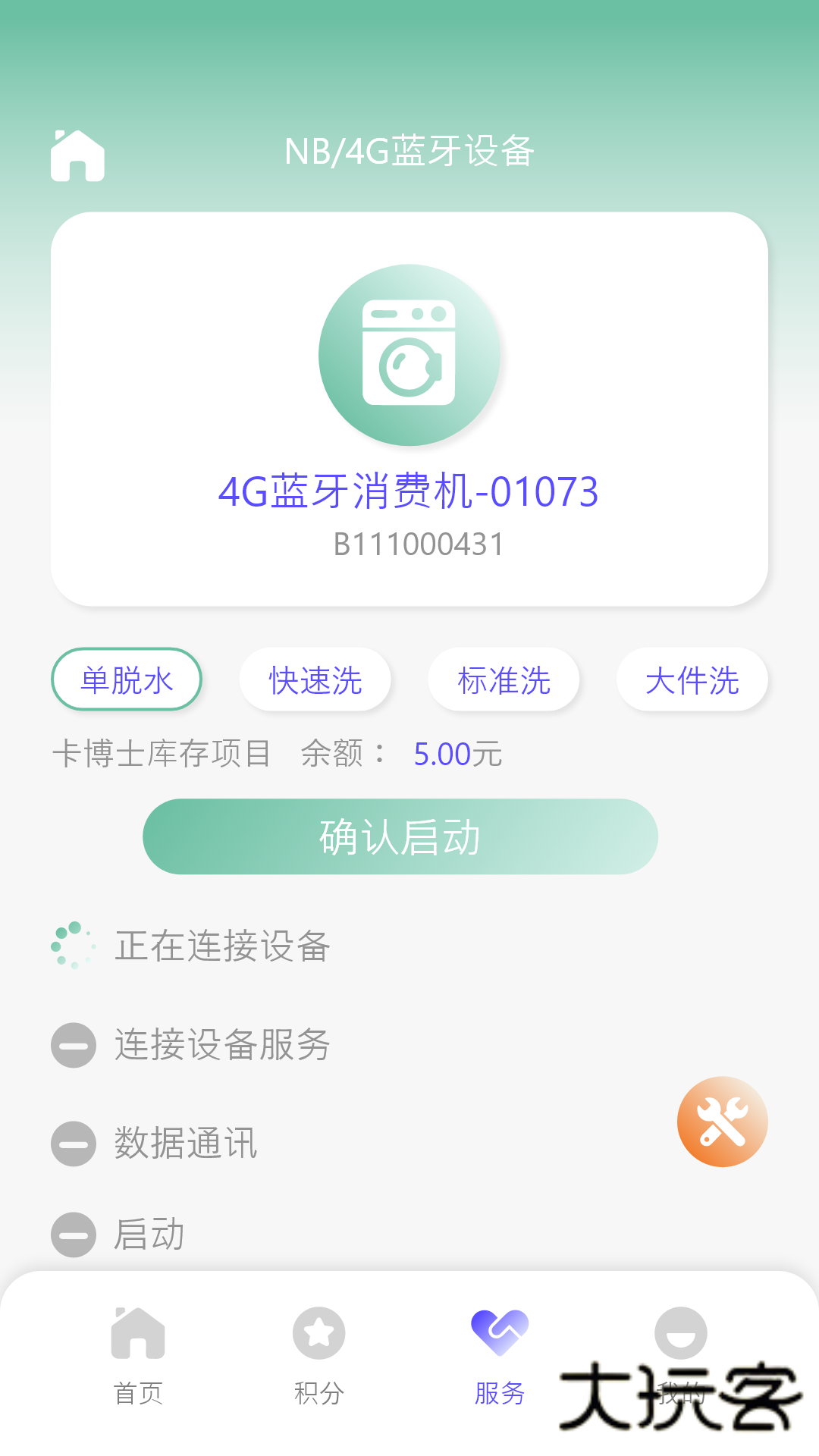The image size is (819, 1456).
Task: Select the 大件洗 wash mode
Action: tap(692, 679)
